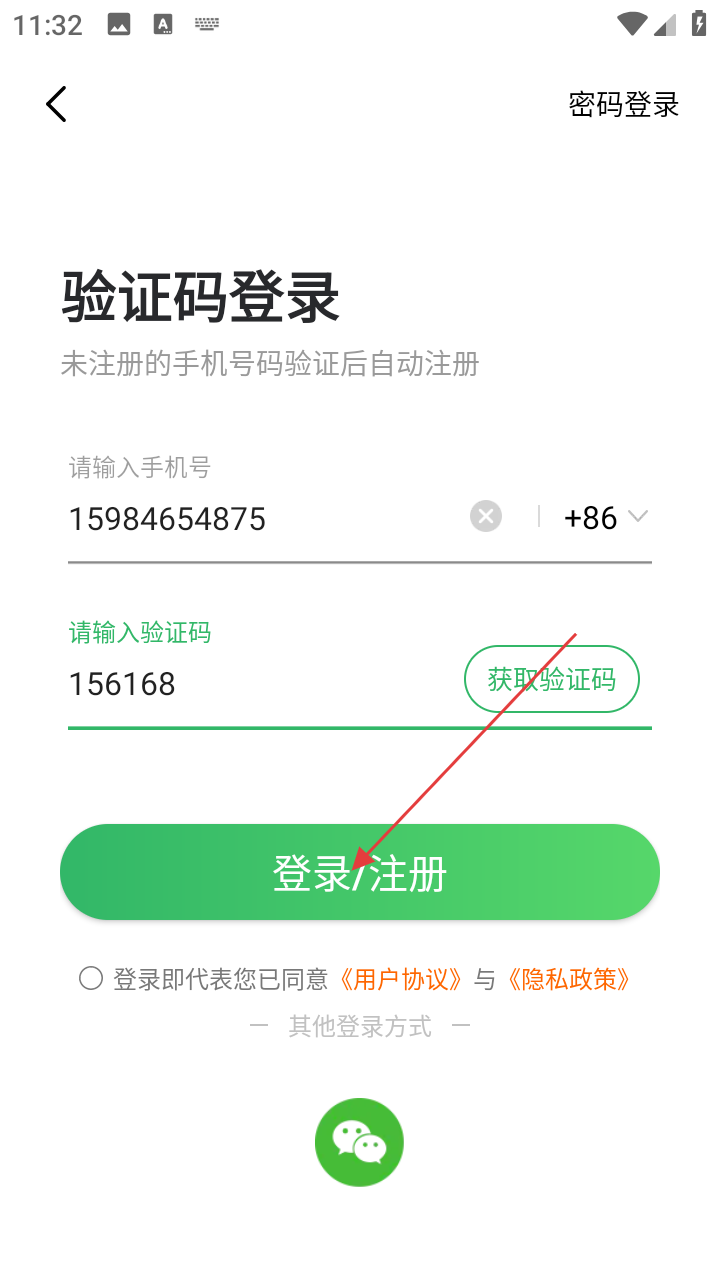Focus the phone number input field
The height and width of the screenshot is (1280, 720).
coord(260,519)
